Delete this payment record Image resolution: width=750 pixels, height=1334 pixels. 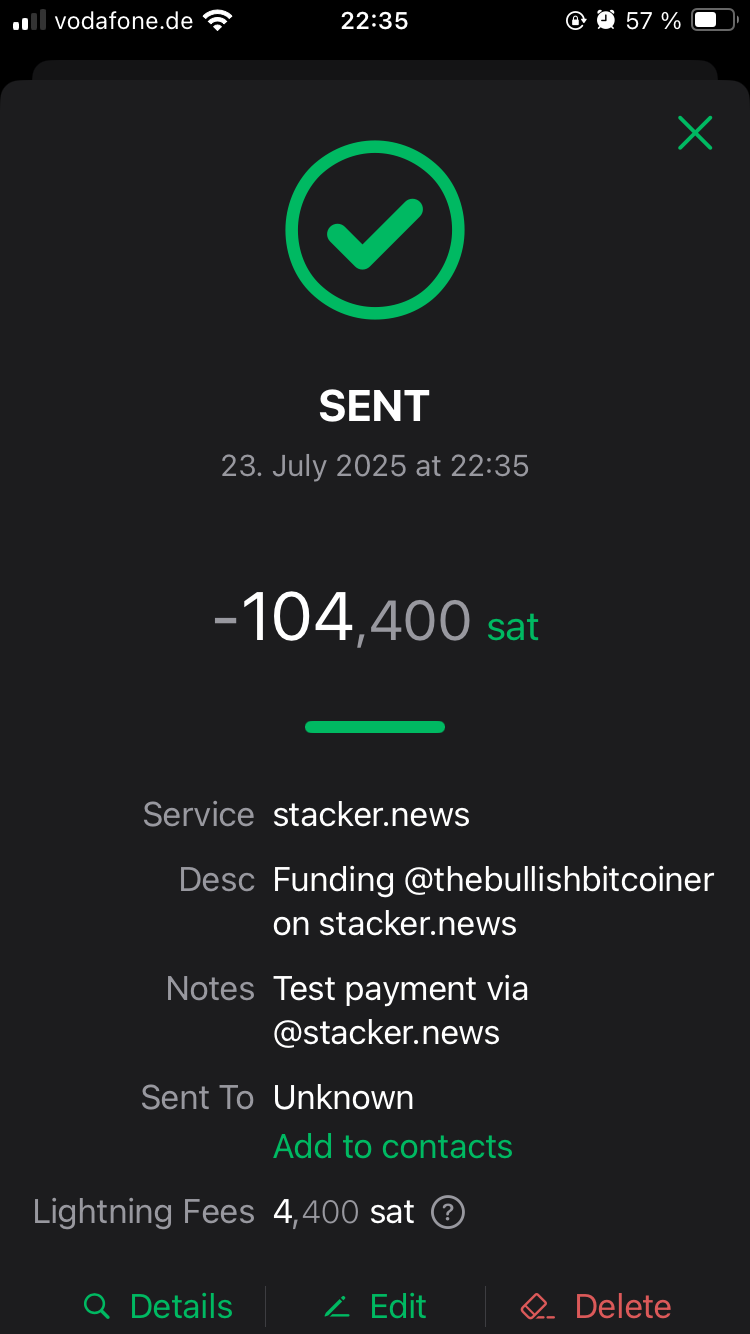pos(596,1306)
